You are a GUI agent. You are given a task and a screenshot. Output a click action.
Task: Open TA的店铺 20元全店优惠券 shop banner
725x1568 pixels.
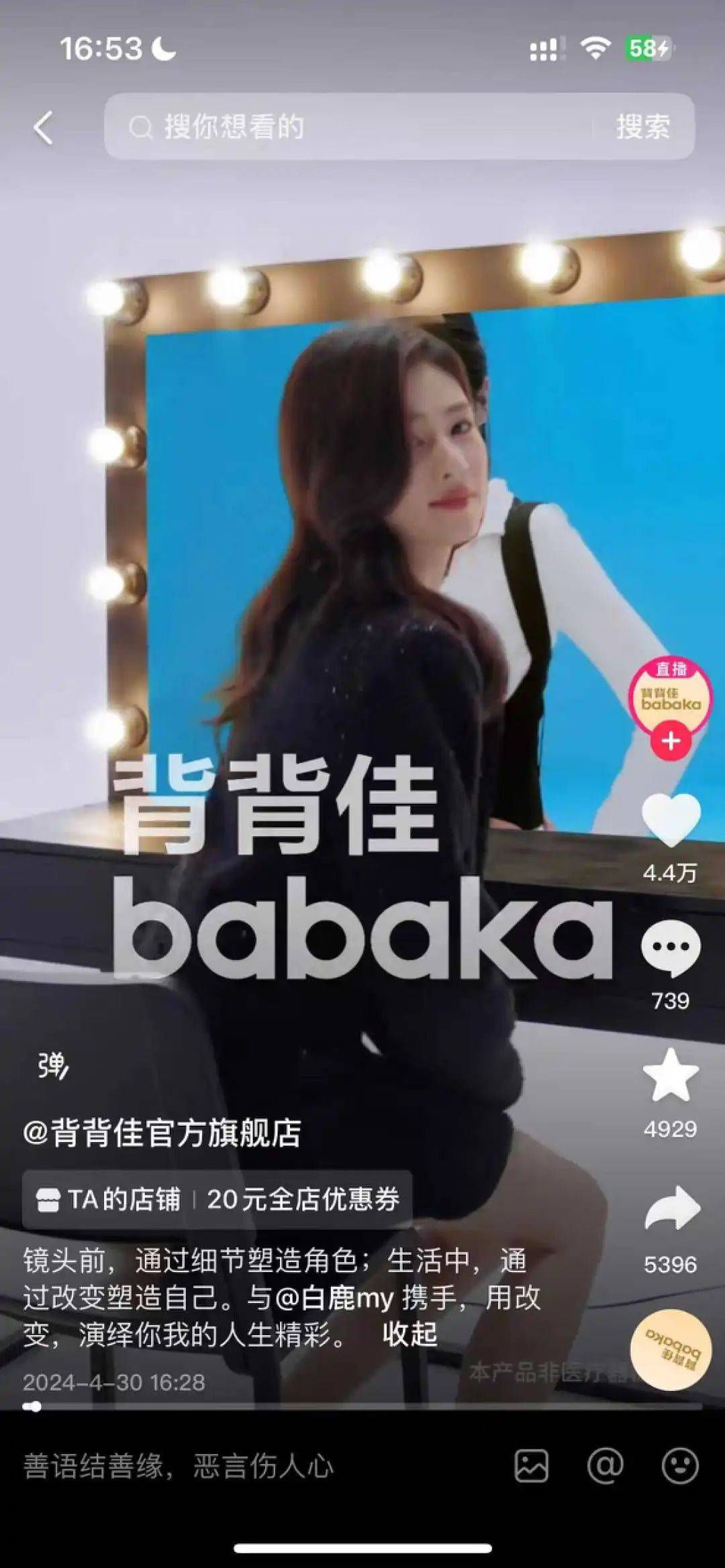coord(217,1199)
